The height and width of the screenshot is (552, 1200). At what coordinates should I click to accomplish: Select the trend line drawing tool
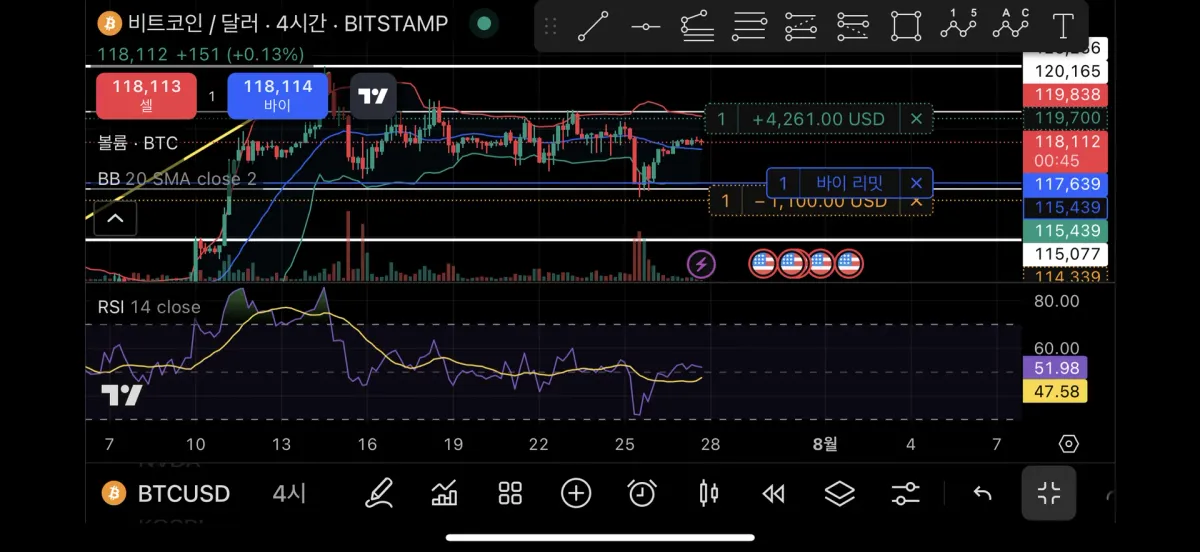[594, 26]
